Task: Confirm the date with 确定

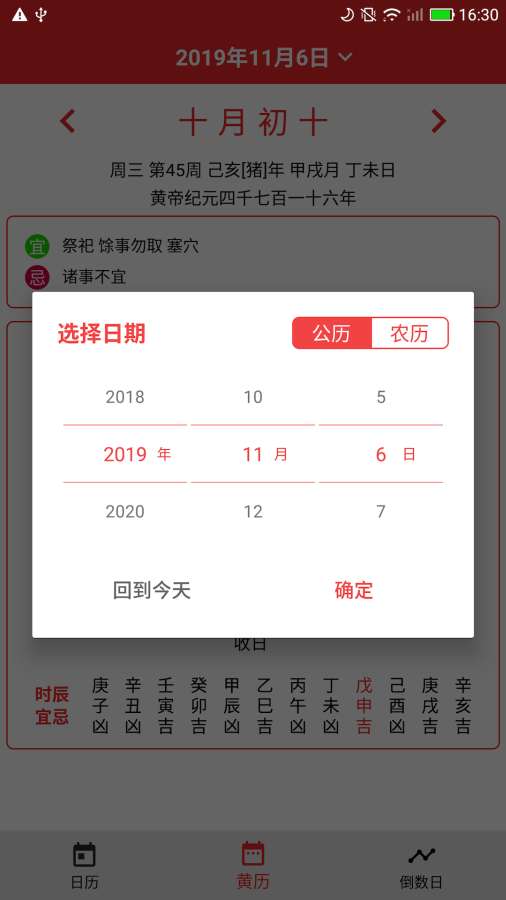Action: click(x=353, y=590)
